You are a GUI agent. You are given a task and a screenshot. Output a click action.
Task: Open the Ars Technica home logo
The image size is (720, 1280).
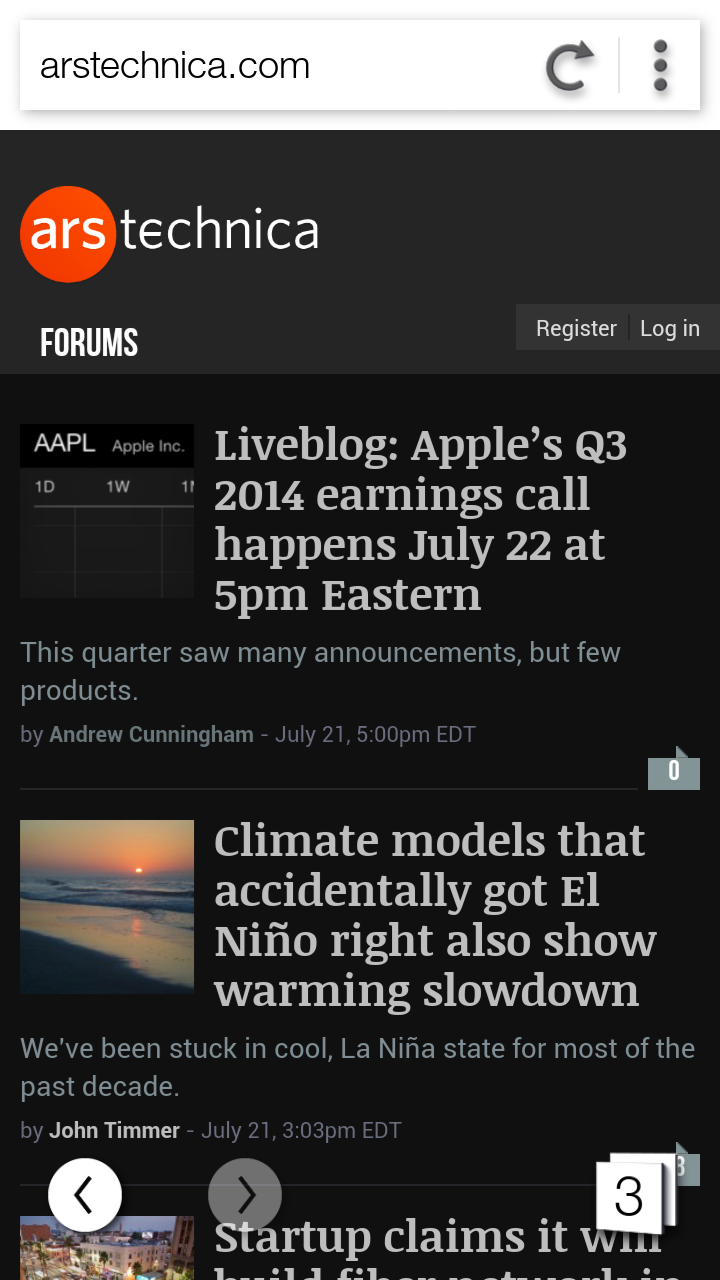170,233
